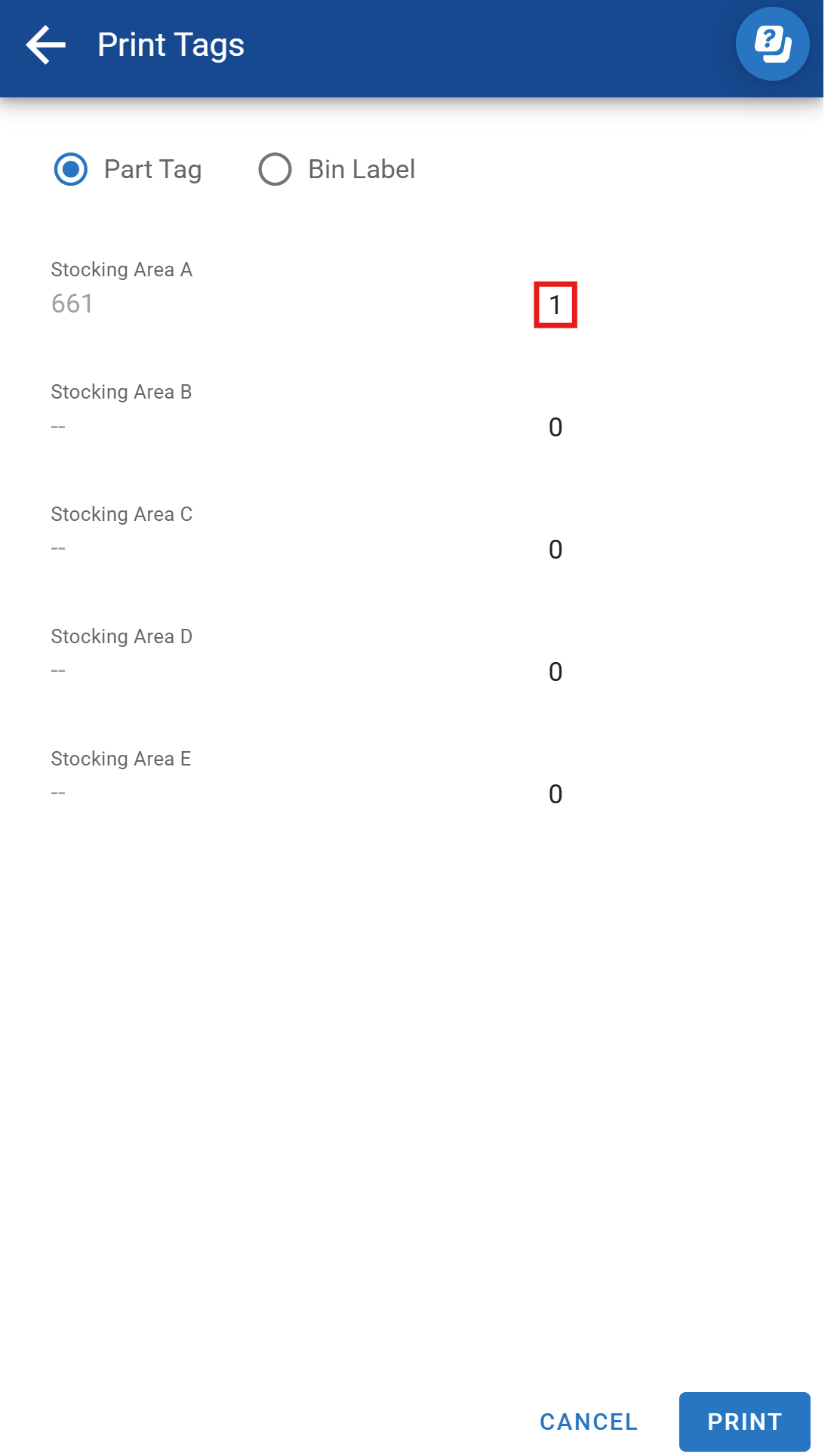This screenshot has width=840, height=1454.
Task: Edit quantity for Stocking Area B
Action: (x=555, y=427)
